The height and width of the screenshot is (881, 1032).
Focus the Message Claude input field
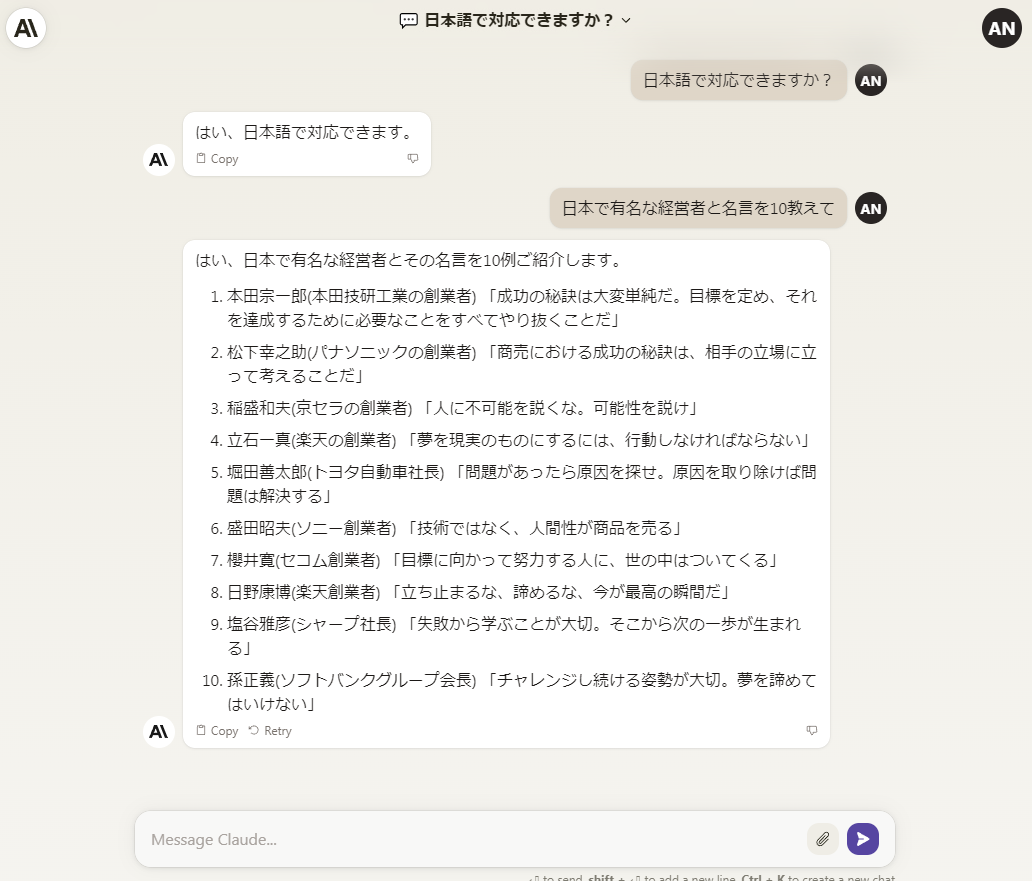click(x=470, y=840)
